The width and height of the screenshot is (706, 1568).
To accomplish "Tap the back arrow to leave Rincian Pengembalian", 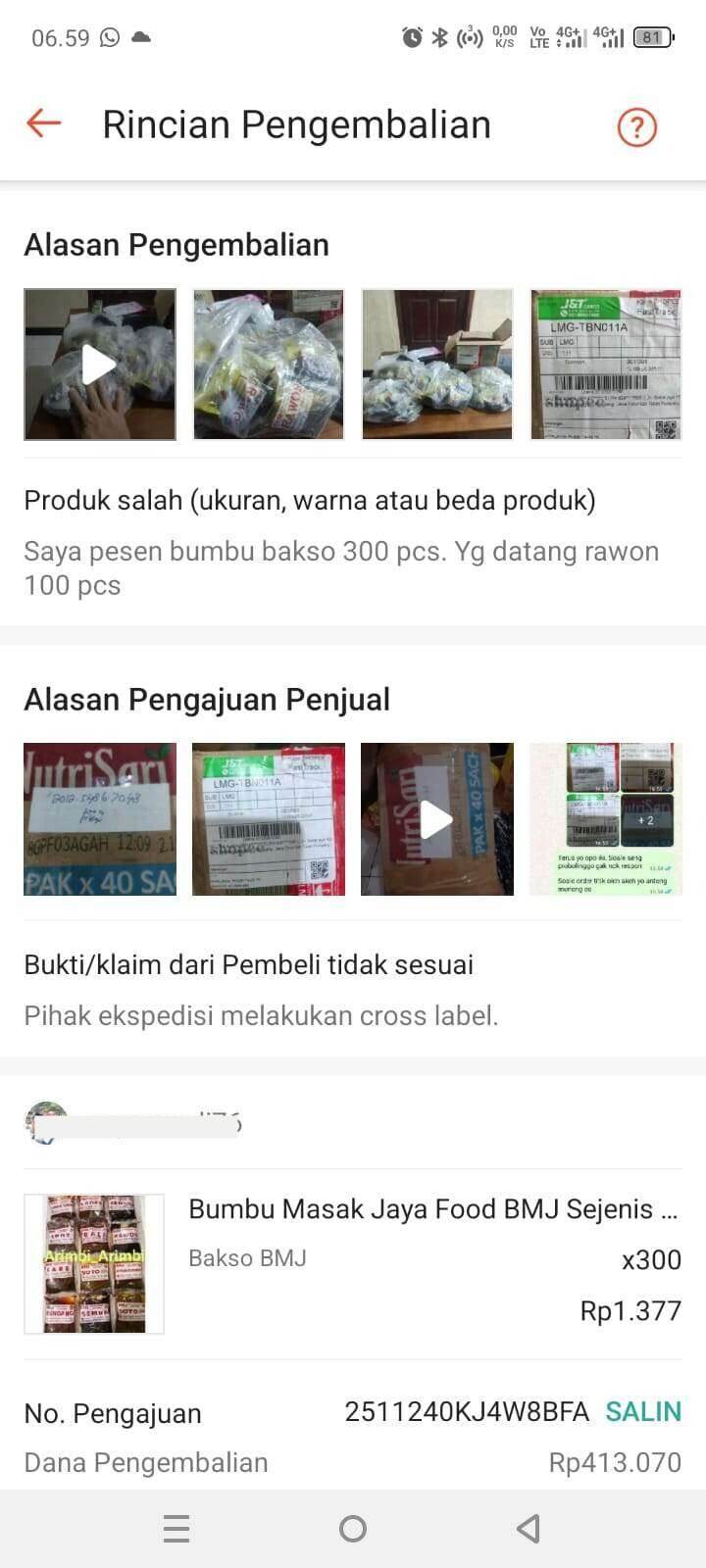I will coord(42,123).
